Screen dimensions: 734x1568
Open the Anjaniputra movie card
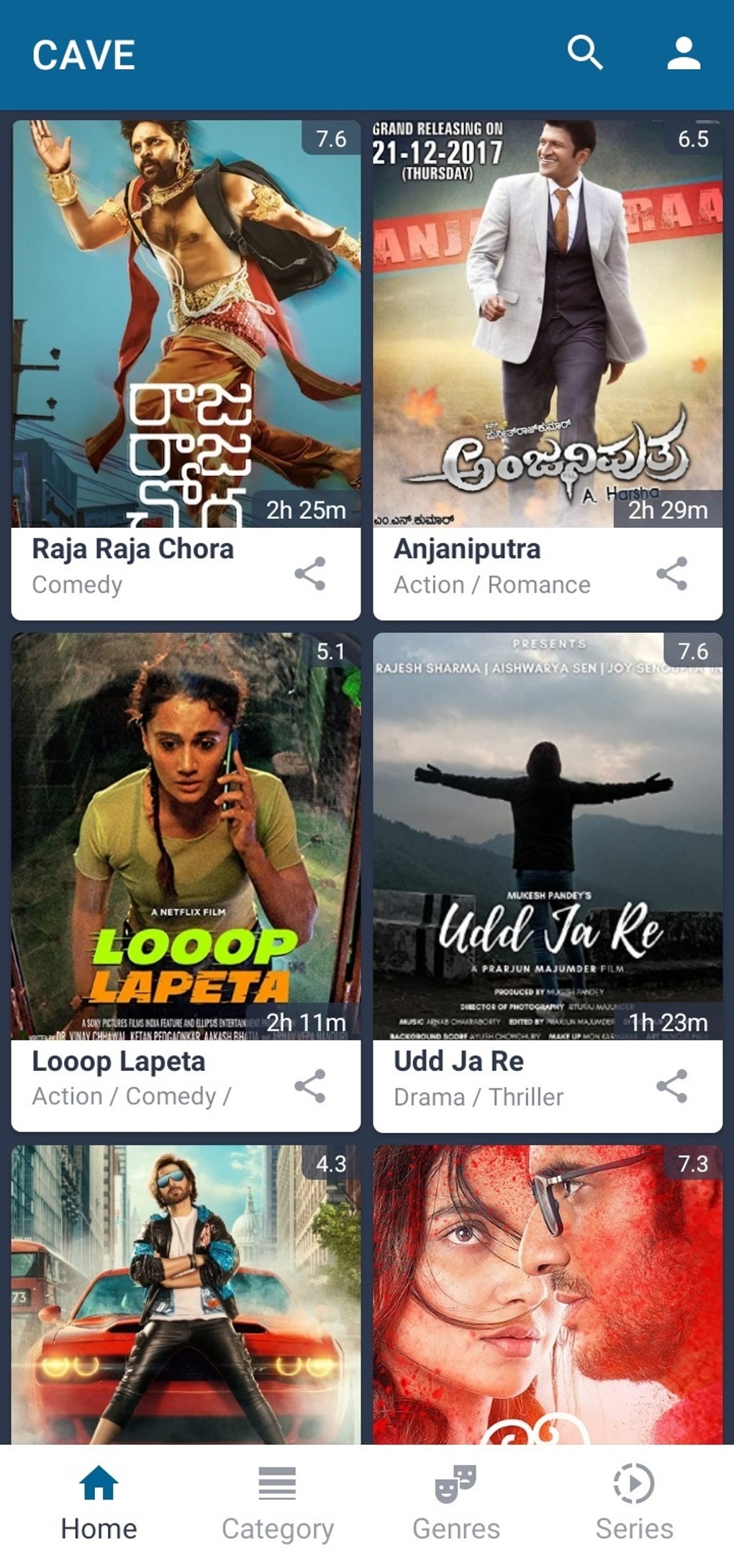tap(547, 324)
